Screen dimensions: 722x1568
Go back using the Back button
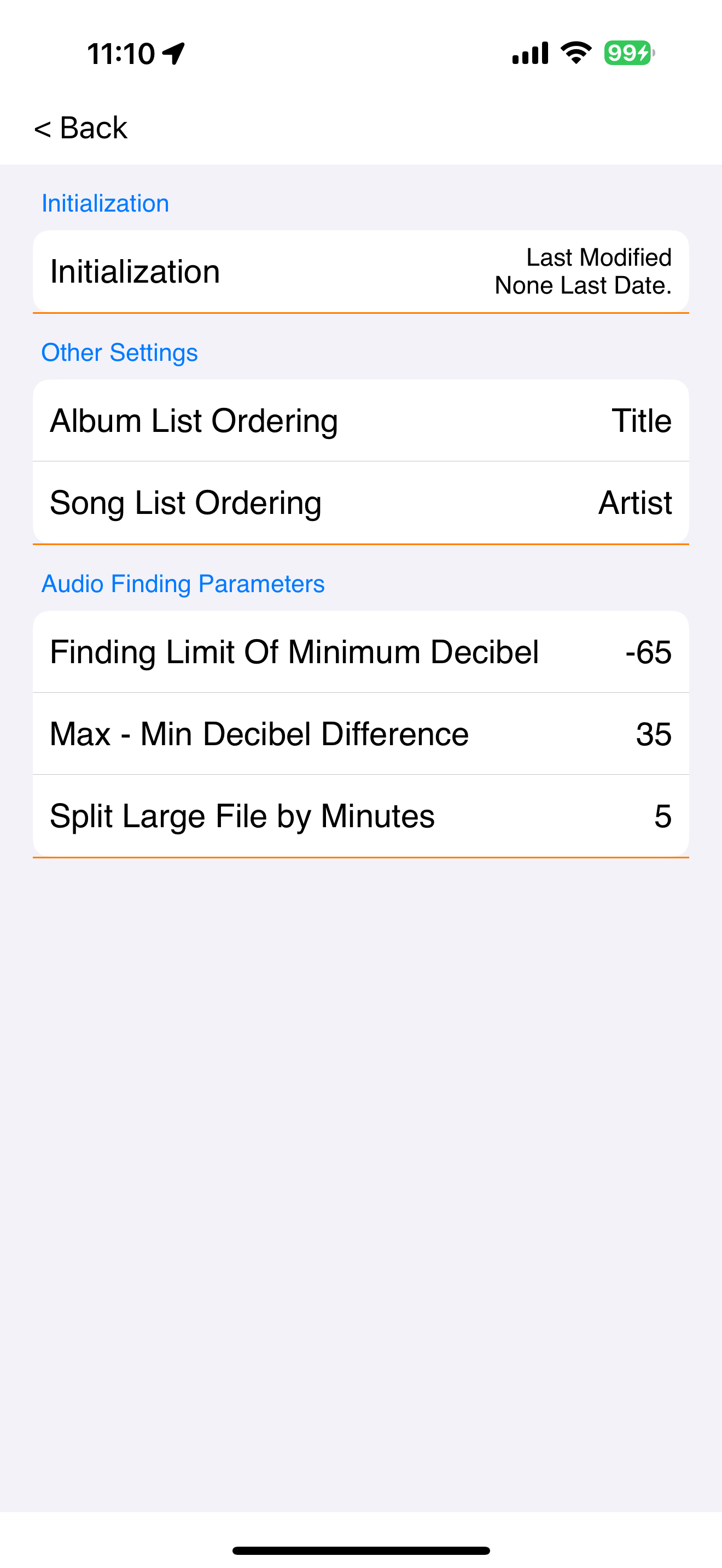tap(81, 128)
